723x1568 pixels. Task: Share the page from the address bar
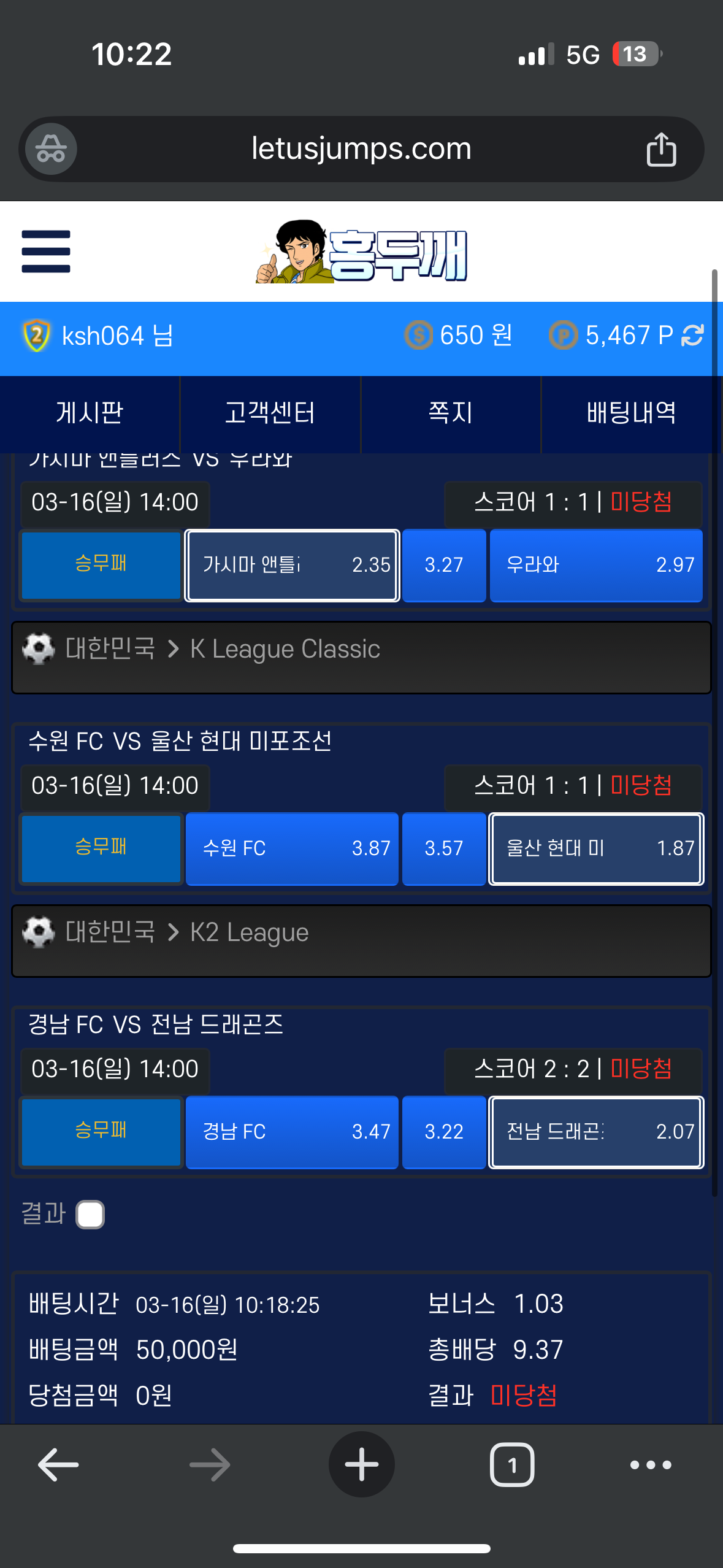point(661,149)
